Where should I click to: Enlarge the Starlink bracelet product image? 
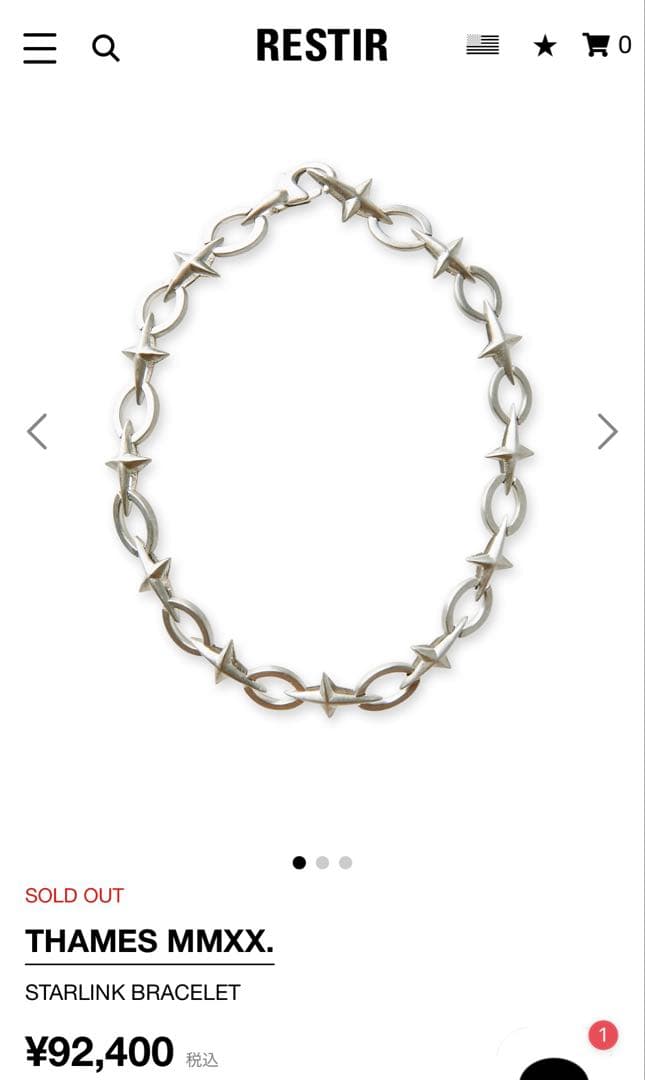pos(320,440)
